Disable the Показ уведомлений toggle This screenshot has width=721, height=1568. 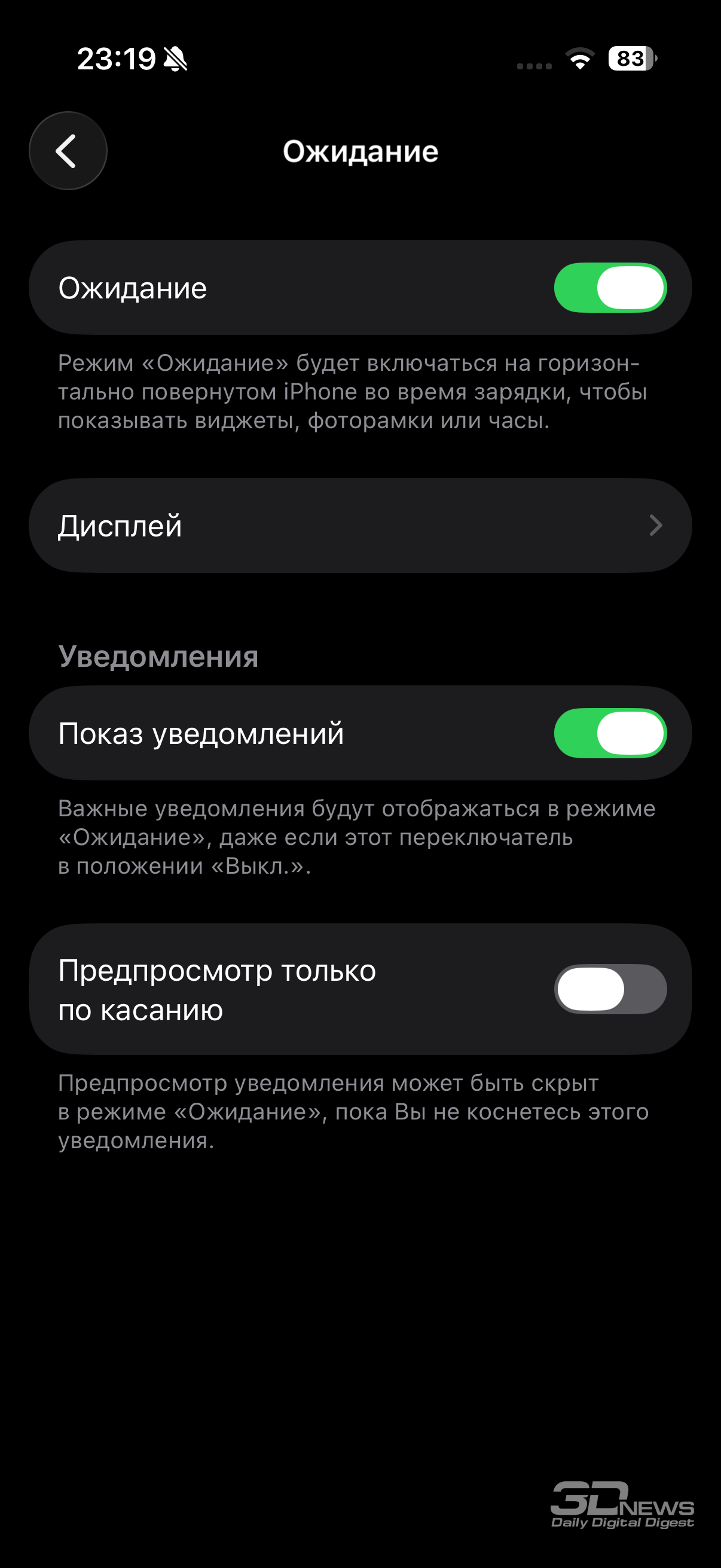(x=610, y=734)
